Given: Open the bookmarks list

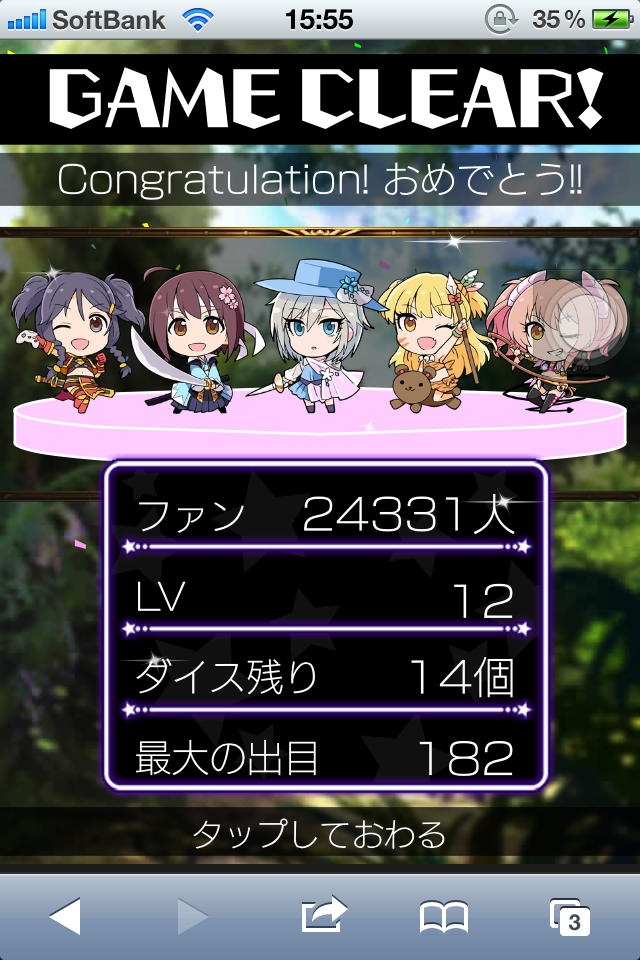Looking at the screenshot, I should click(x=443, y=915).
